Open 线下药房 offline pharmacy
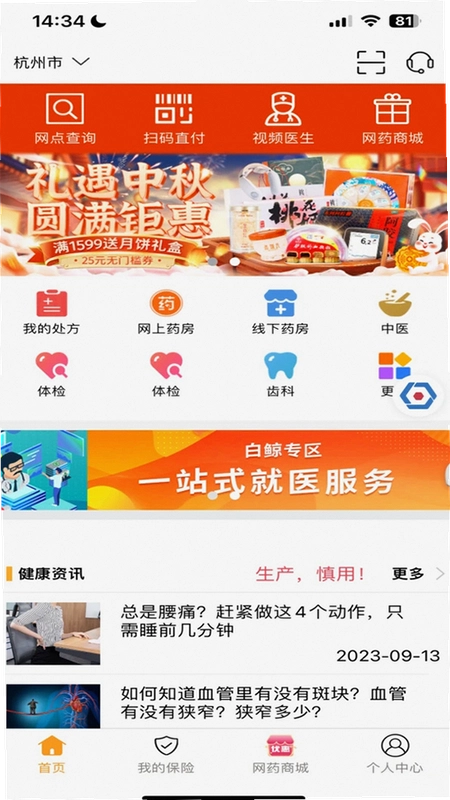This screenshot has width=450, height=800. click(280, 312)
